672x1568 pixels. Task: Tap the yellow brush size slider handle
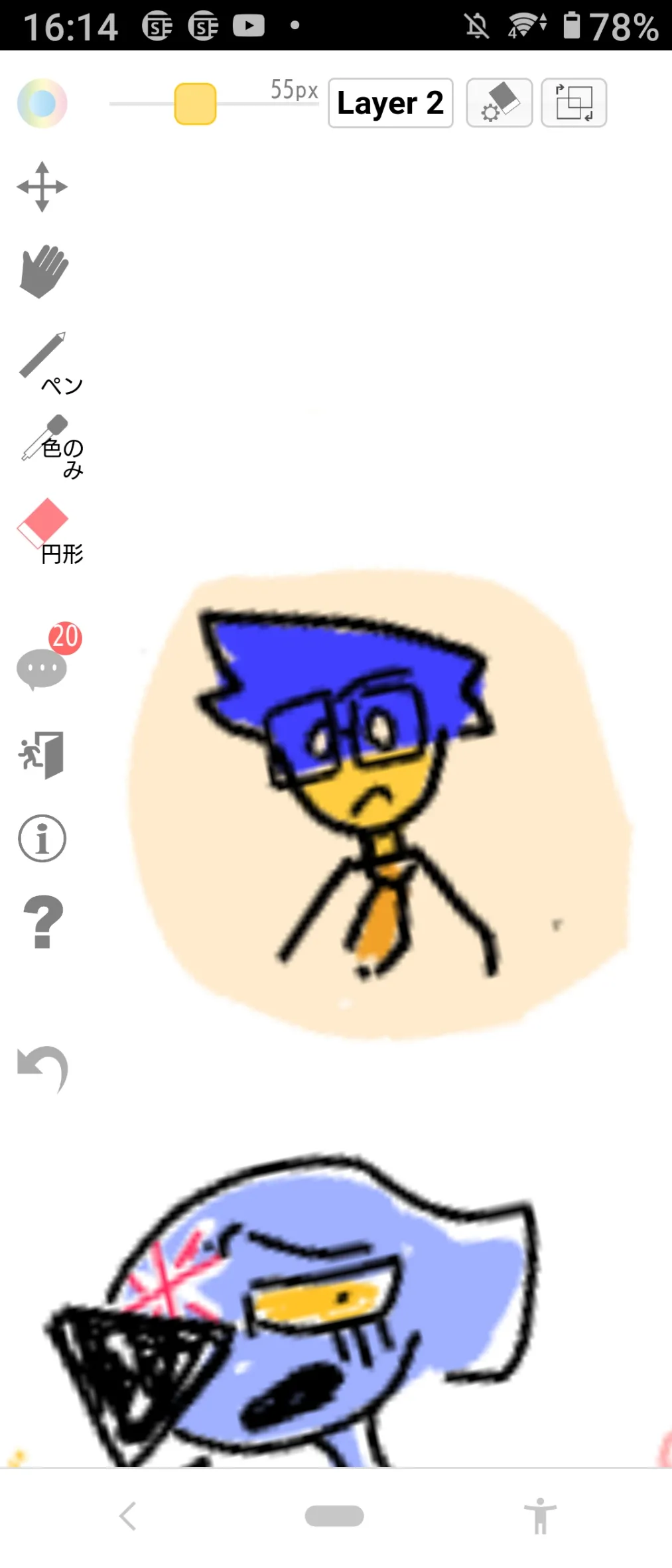[x=195, y=103]
